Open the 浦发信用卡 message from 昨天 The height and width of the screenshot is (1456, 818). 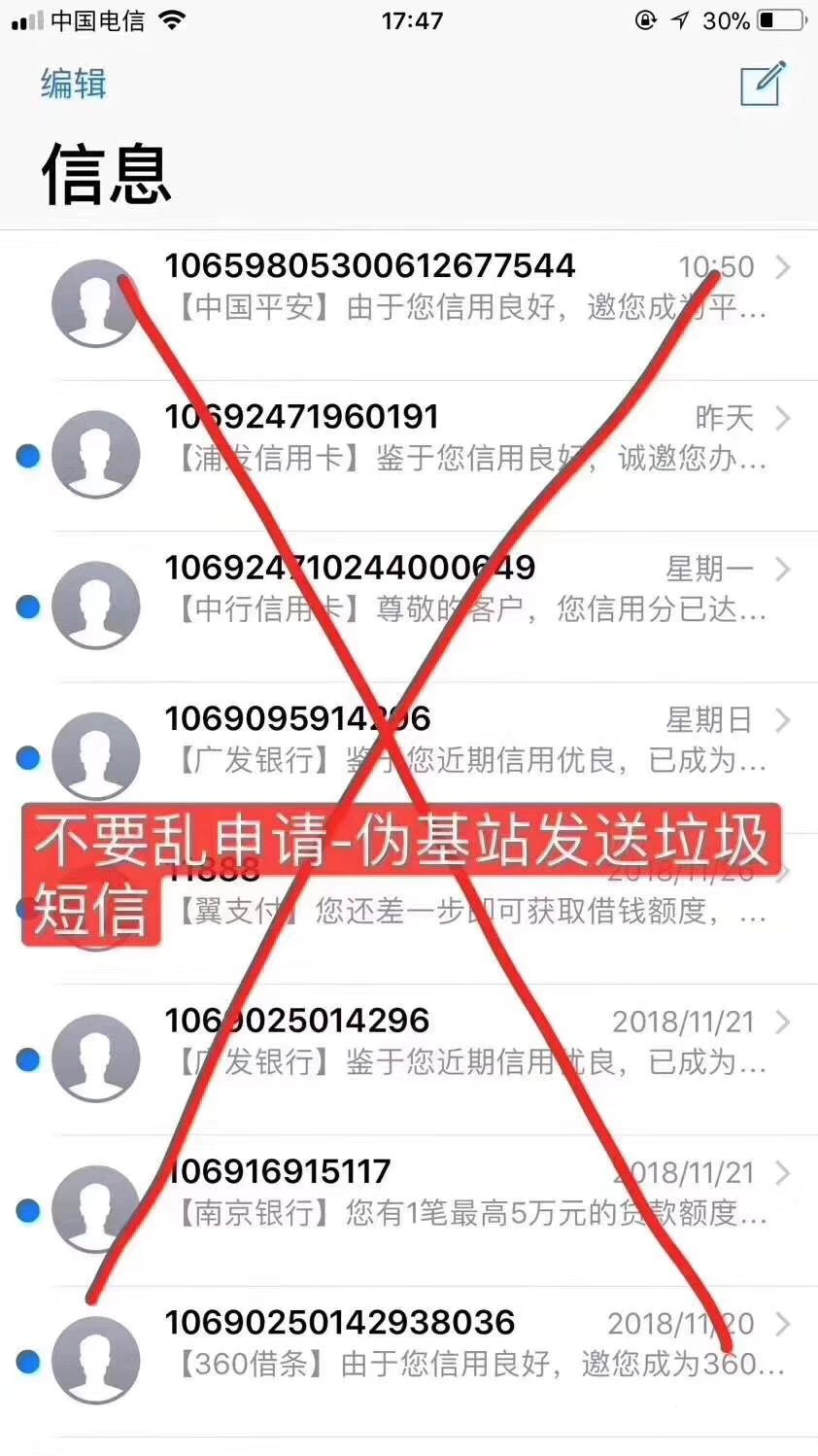click(x=409, y=456)
